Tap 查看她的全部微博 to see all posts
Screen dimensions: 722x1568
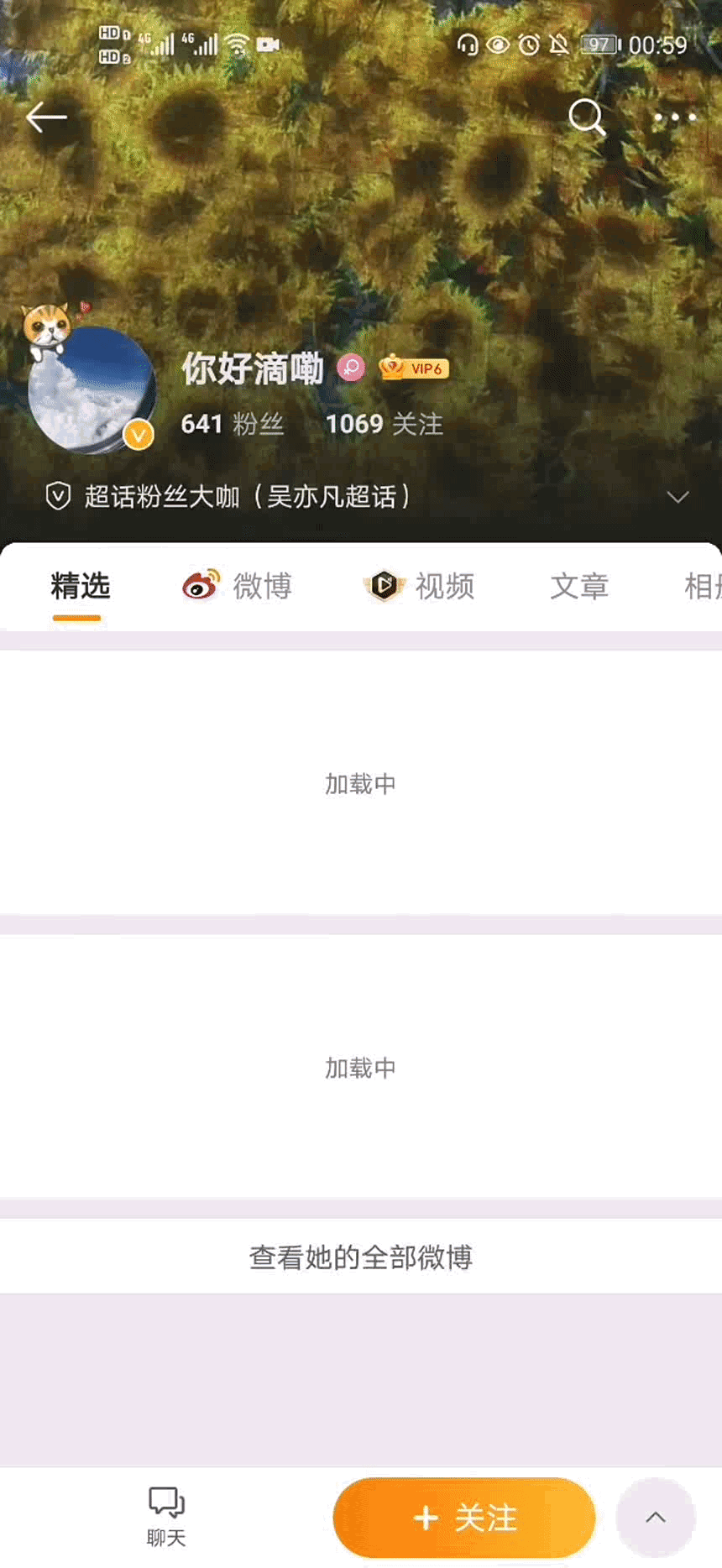[361, 1257]
